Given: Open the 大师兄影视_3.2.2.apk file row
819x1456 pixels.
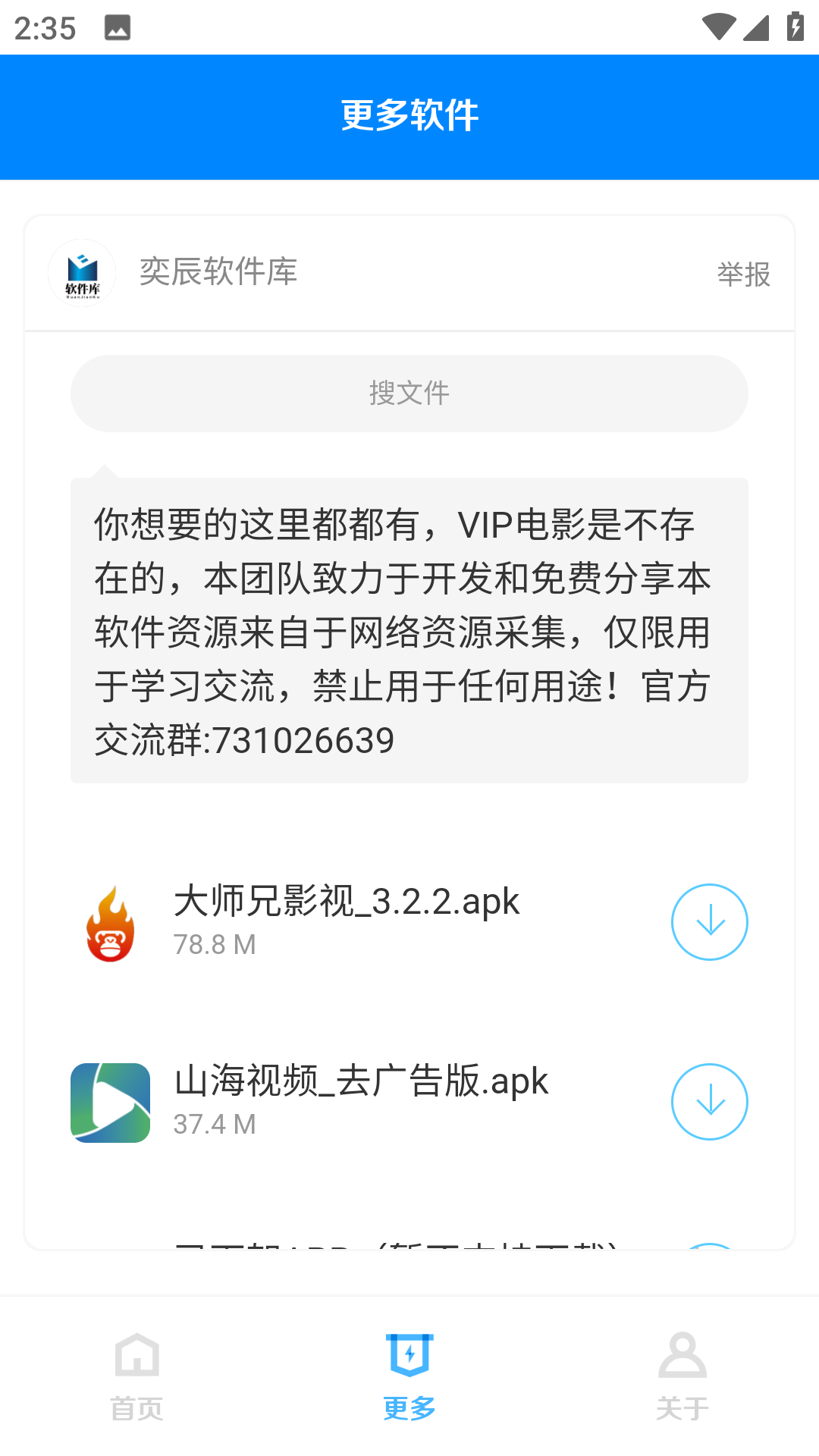Looking at the screenshot, I should coord(346,921).
